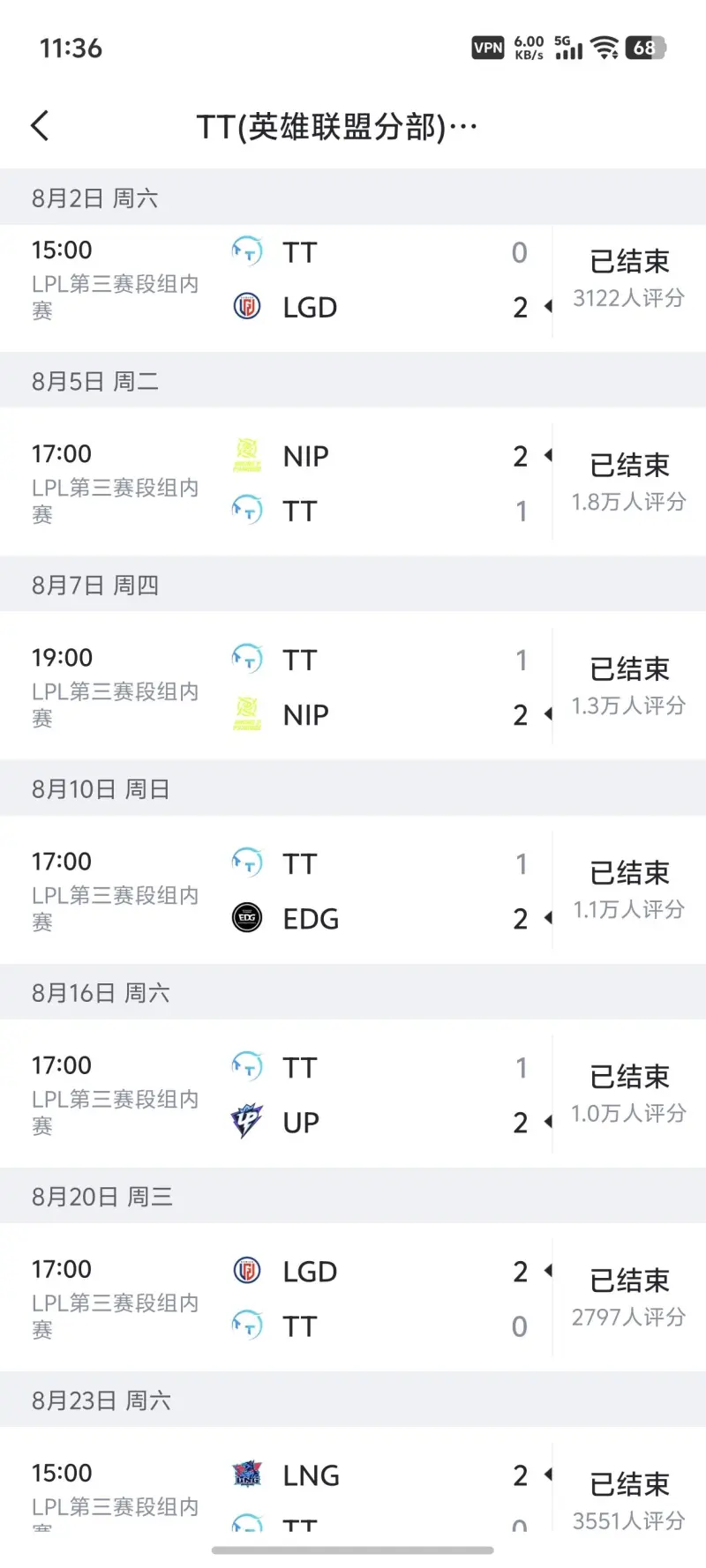Tap the UP team logo

coord(247,1122)
